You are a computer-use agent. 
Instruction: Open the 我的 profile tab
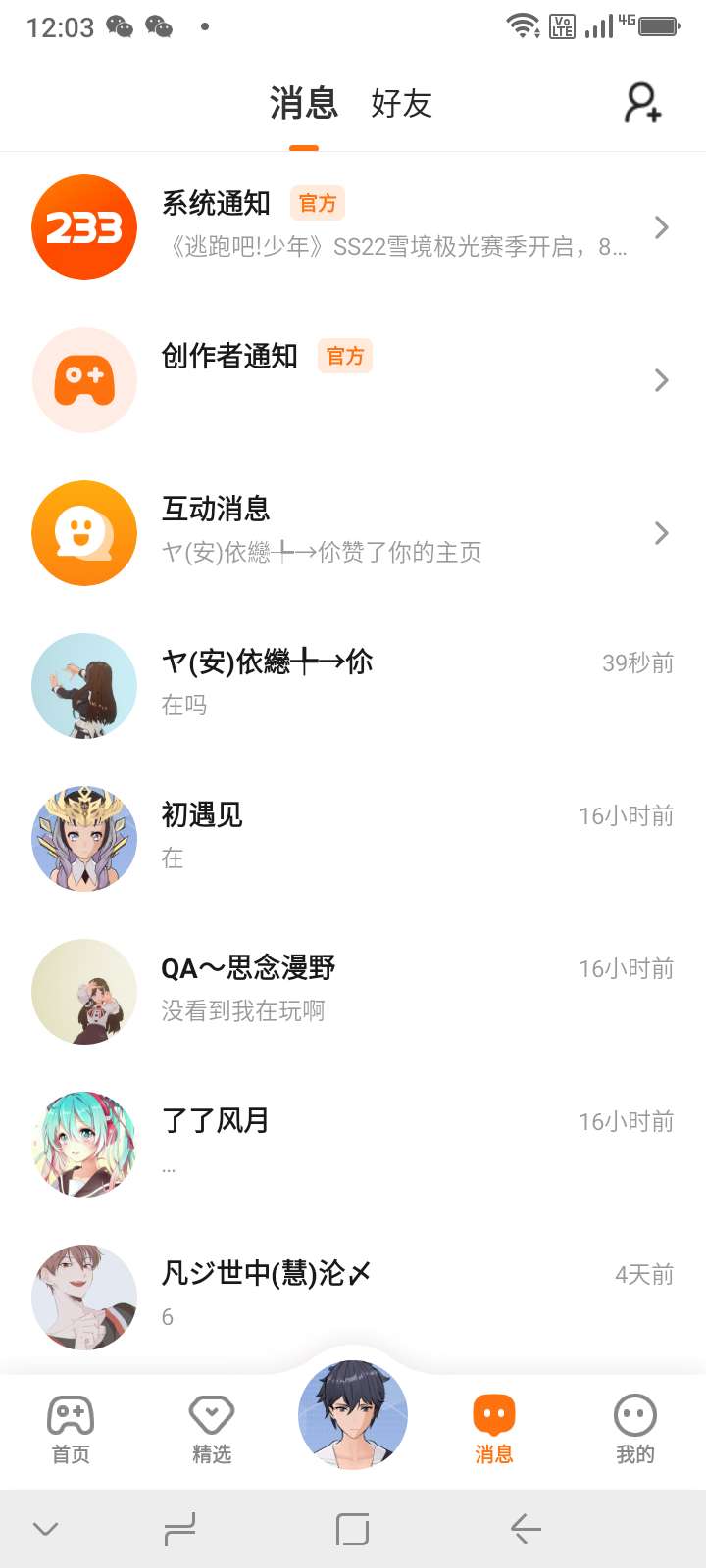point(635,1429)
